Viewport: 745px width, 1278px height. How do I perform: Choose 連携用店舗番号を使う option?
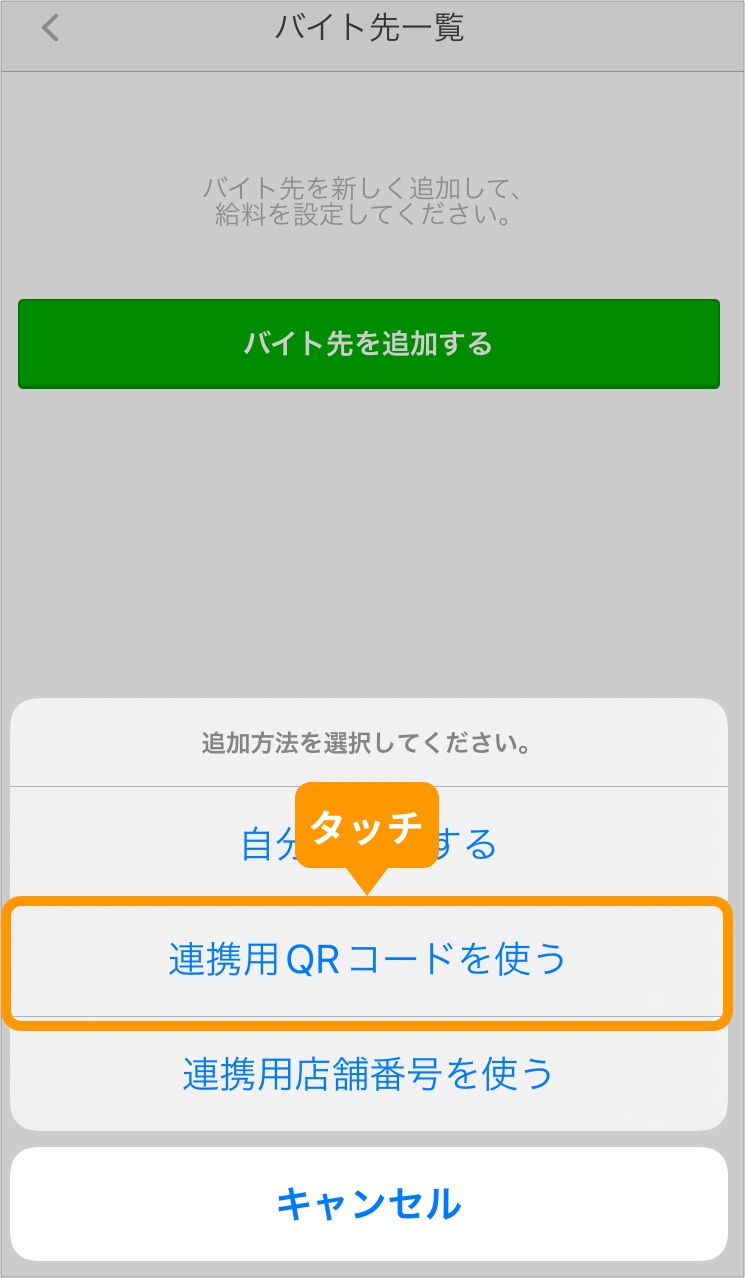tap(368, 1074)
